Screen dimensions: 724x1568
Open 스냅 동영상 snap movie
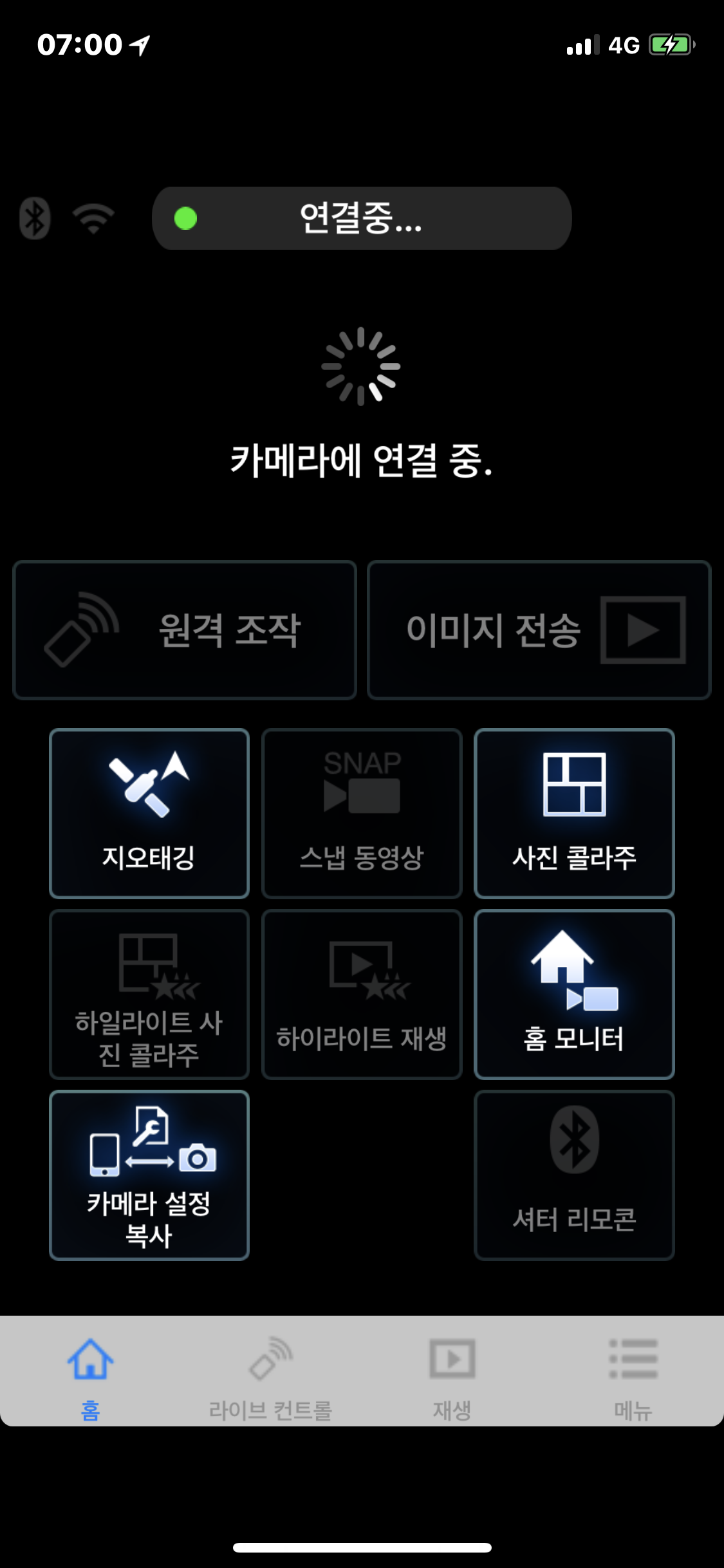click(362, 813)
